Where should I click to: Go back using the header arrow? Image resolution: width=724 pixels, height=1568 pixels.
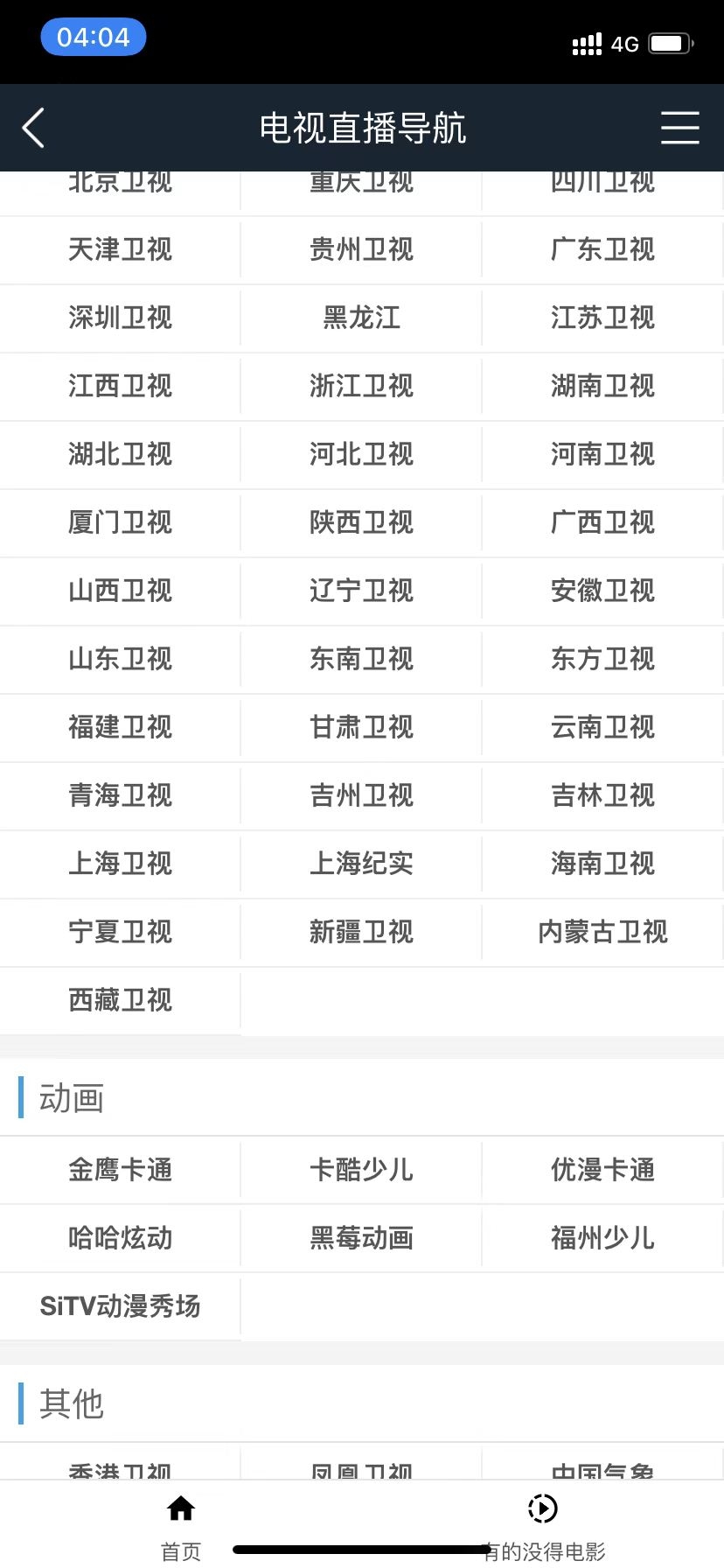point(33,128)
